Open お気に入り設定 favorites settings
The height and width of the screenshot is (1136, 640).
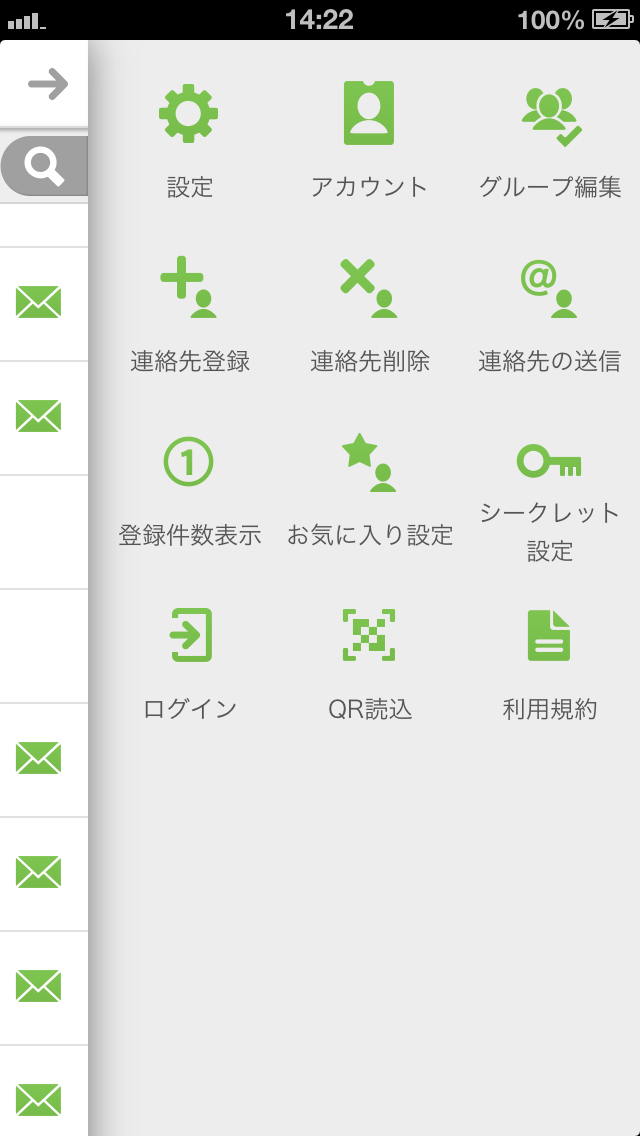coord(369,490)
